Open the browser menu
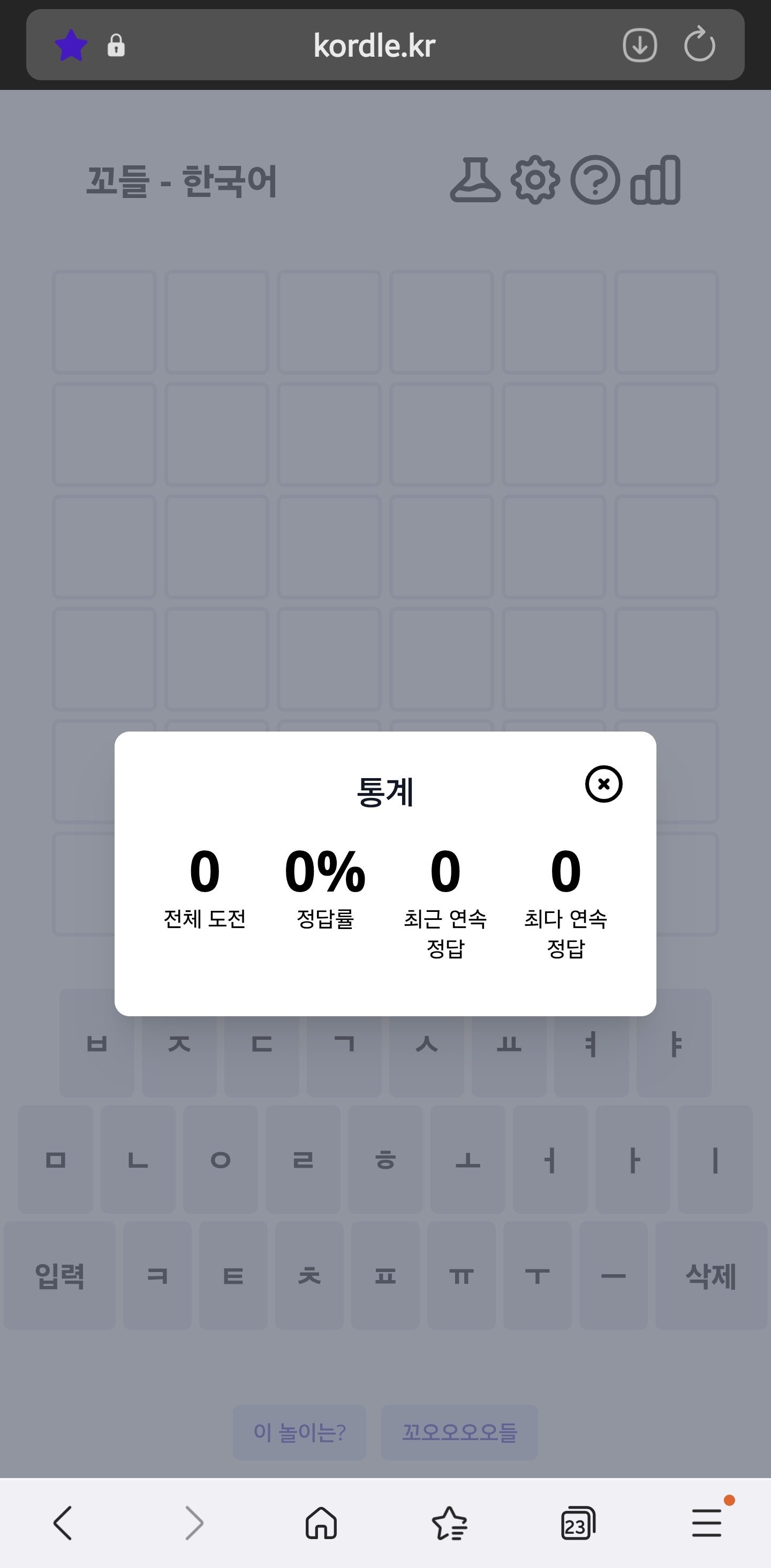Image resolution: width=771 pixels, height=1568 pixels. click(707, 1523)
